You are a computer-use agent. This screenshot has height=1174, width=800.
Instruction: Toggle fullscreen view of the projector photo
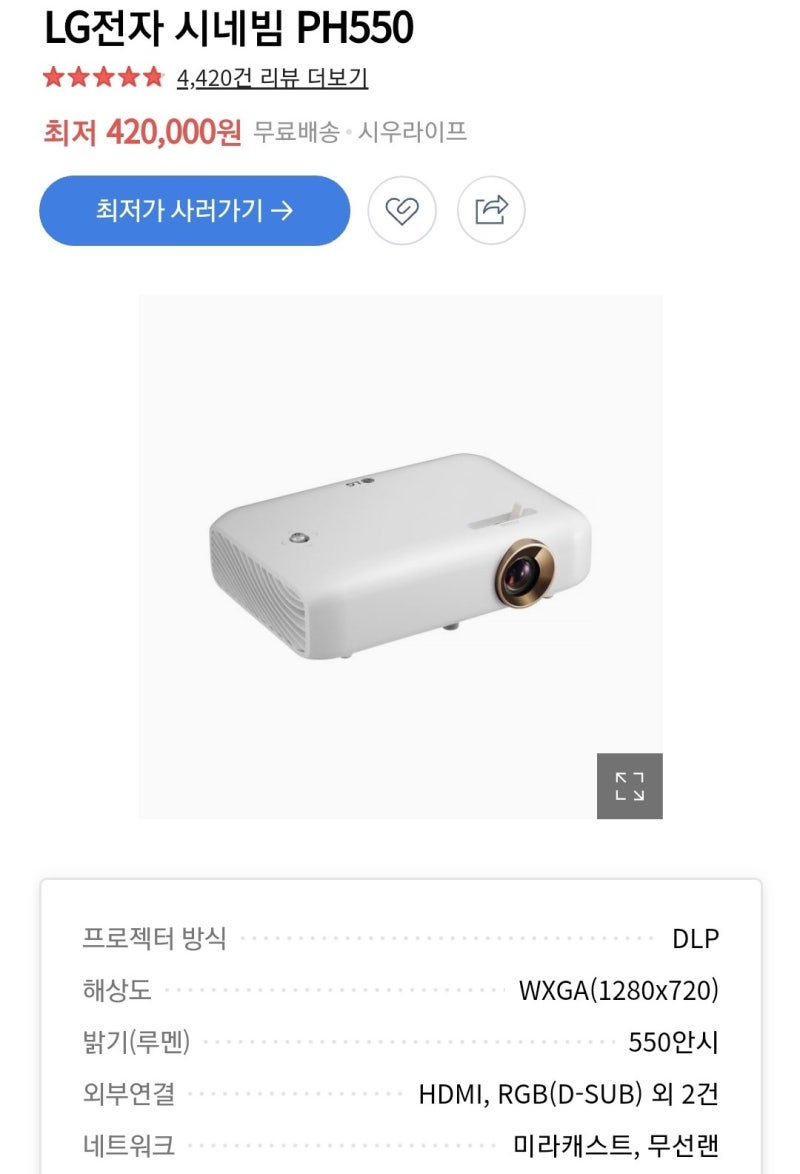click(x=631, y=787)
